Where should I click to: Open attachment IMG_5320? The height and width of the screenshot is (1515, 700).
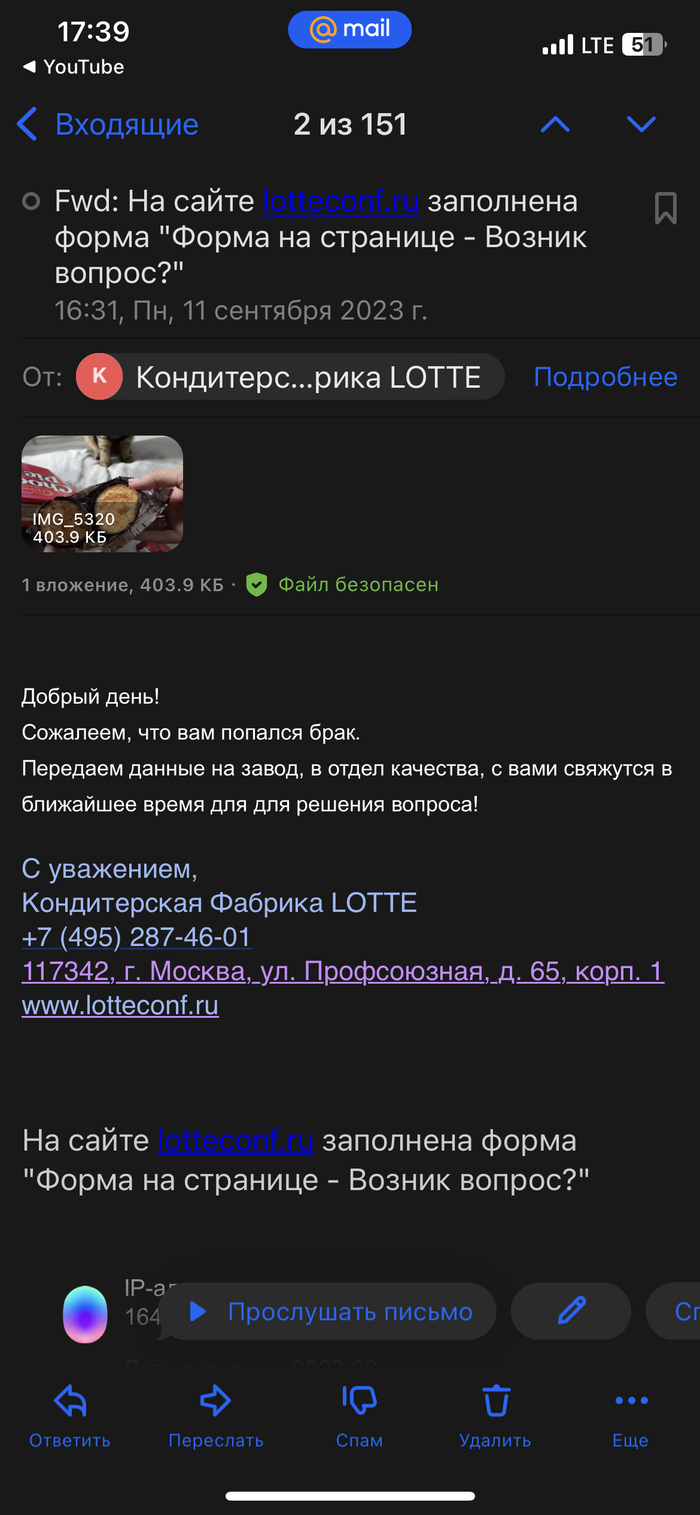102,493
